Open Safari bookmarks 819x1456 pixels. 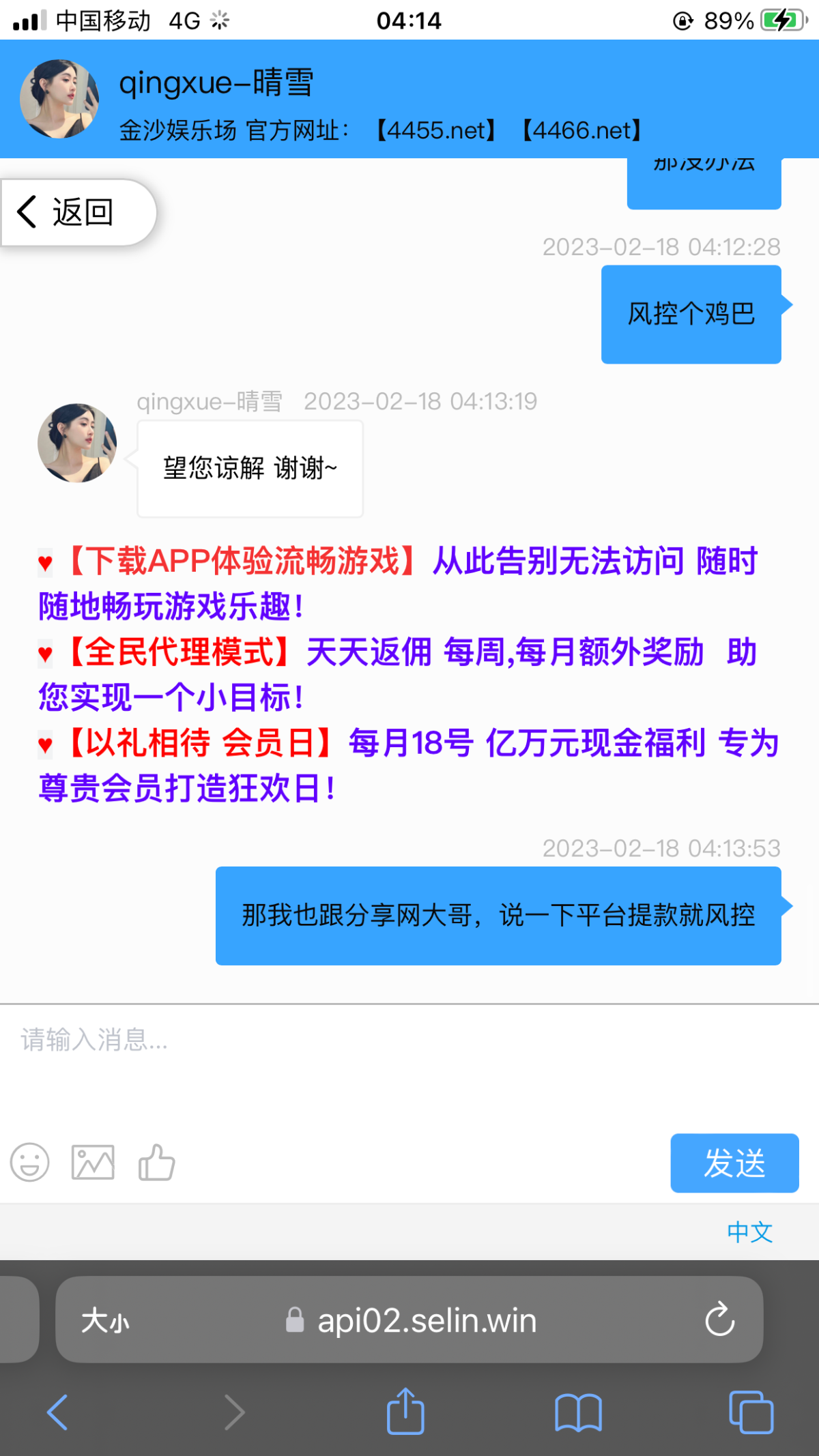(x=577, y=1412)
